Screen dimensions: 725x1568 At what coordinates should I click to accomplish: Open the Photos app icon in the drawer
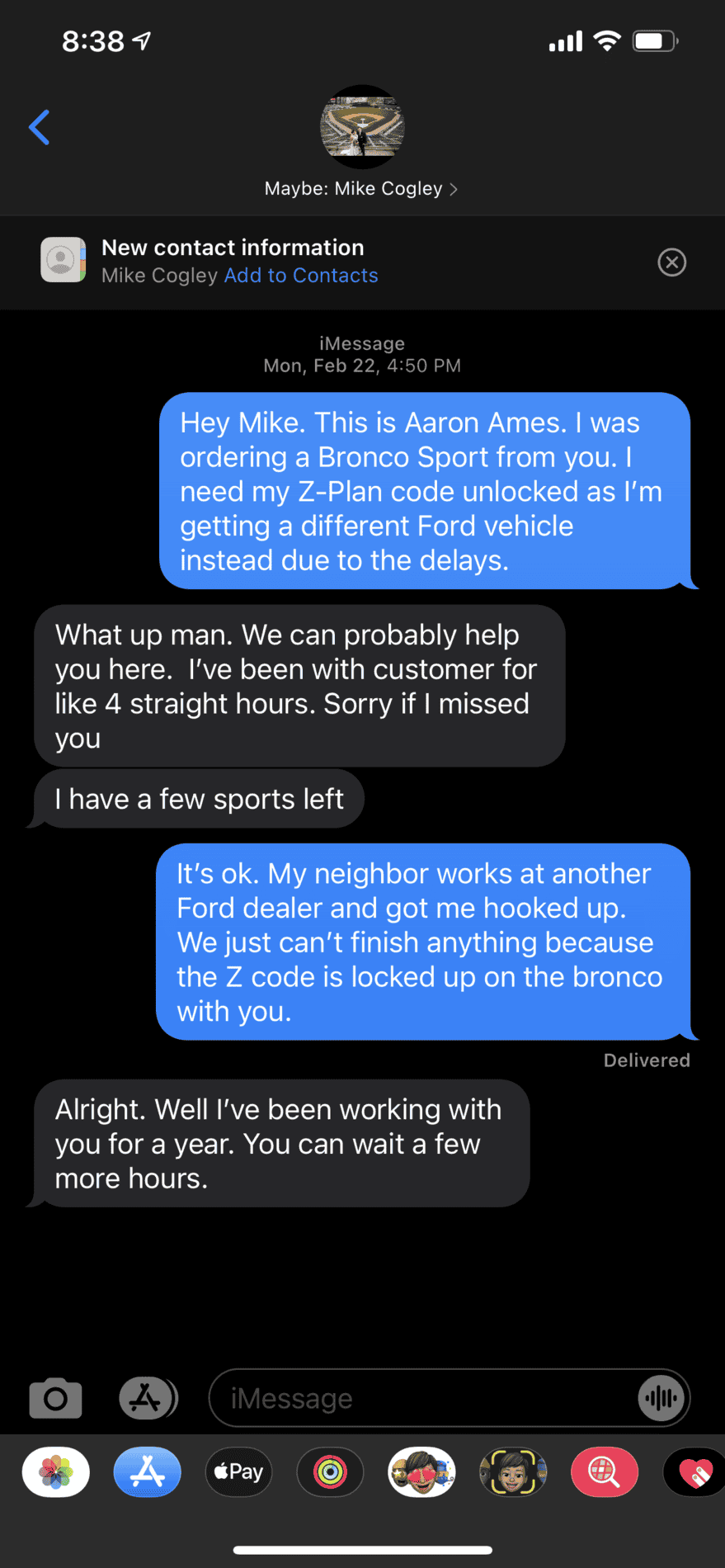point(55,1471)
